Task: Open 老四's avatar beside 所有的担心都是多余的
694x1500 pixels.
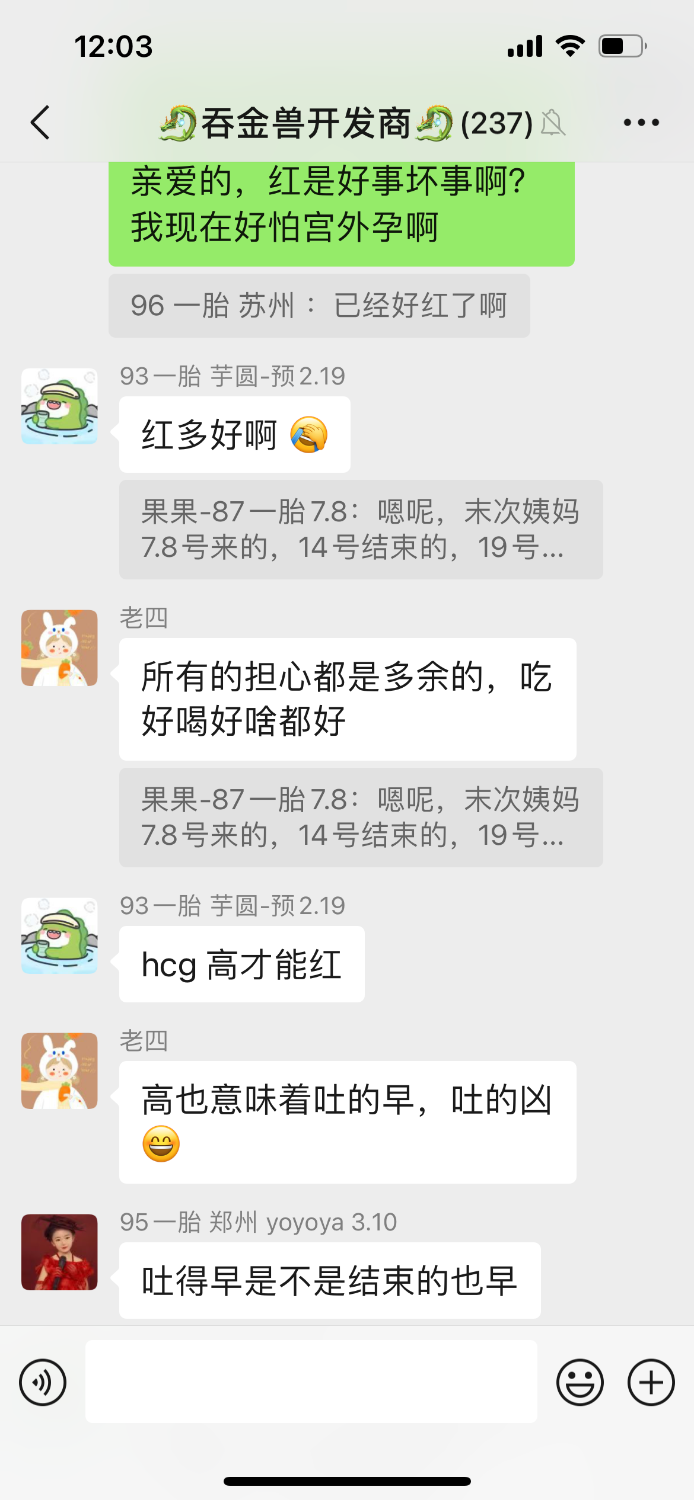Action: pos(60,648)
